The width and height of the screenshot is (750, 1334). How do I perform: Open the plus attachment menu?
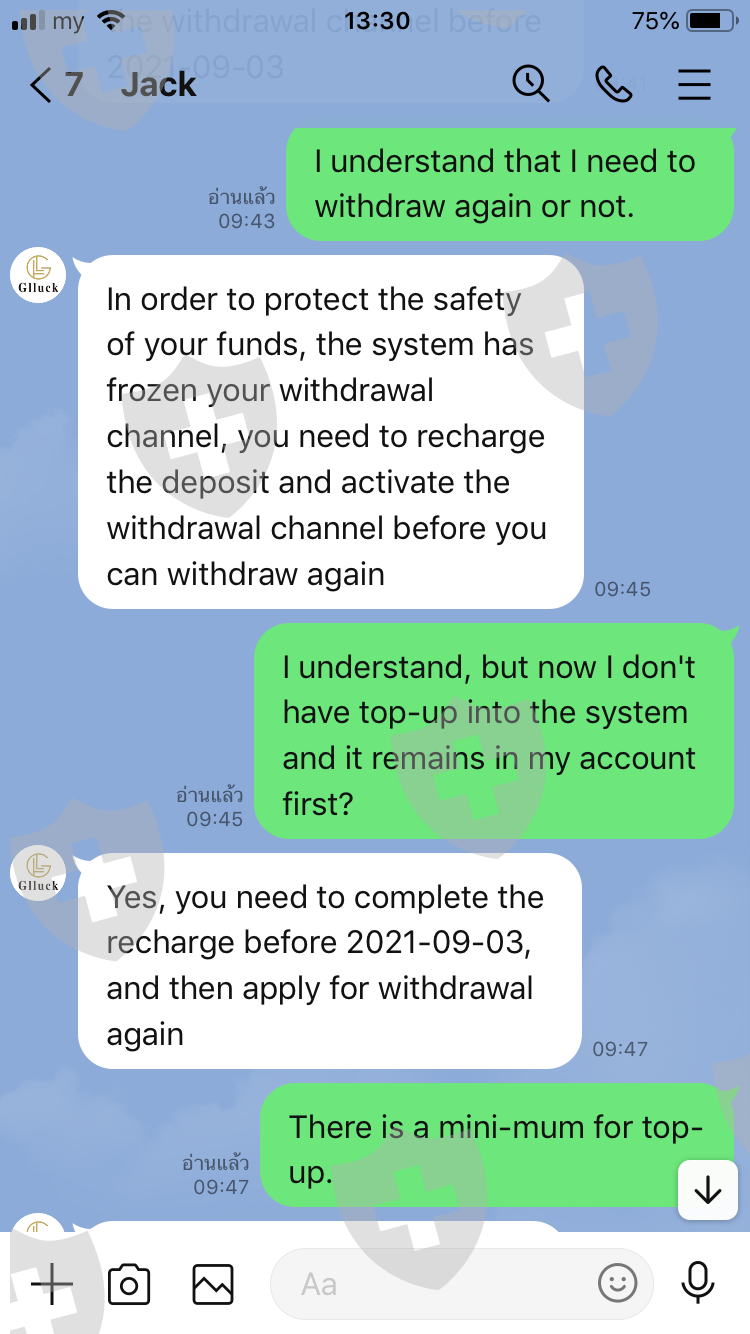tap(52, 1283)
